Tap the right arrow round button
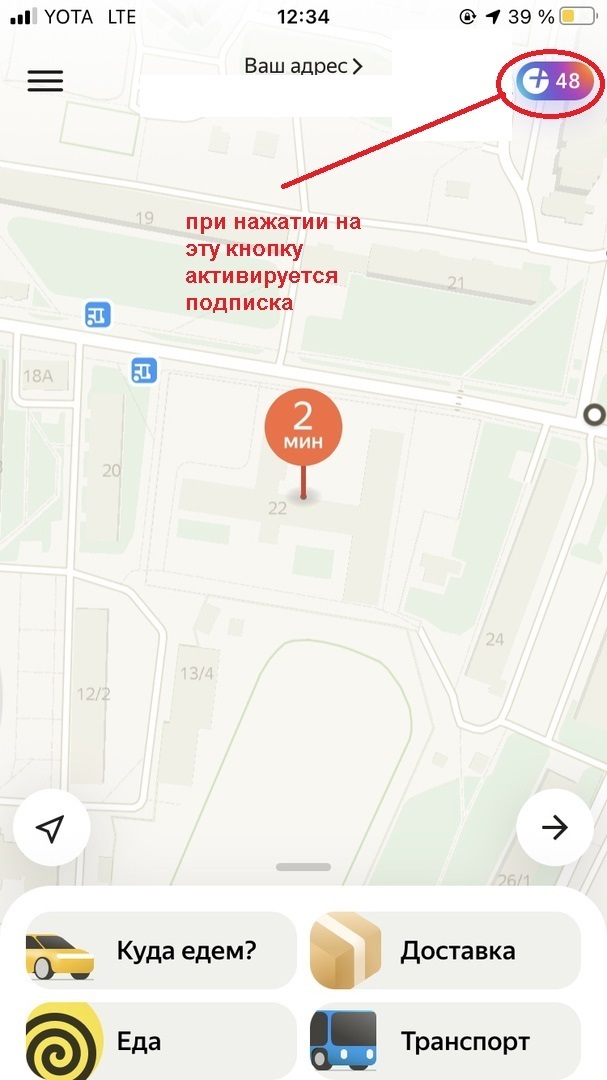This screenshot has height=1080, width=607. pyautogui.click(x=554, y=828)
